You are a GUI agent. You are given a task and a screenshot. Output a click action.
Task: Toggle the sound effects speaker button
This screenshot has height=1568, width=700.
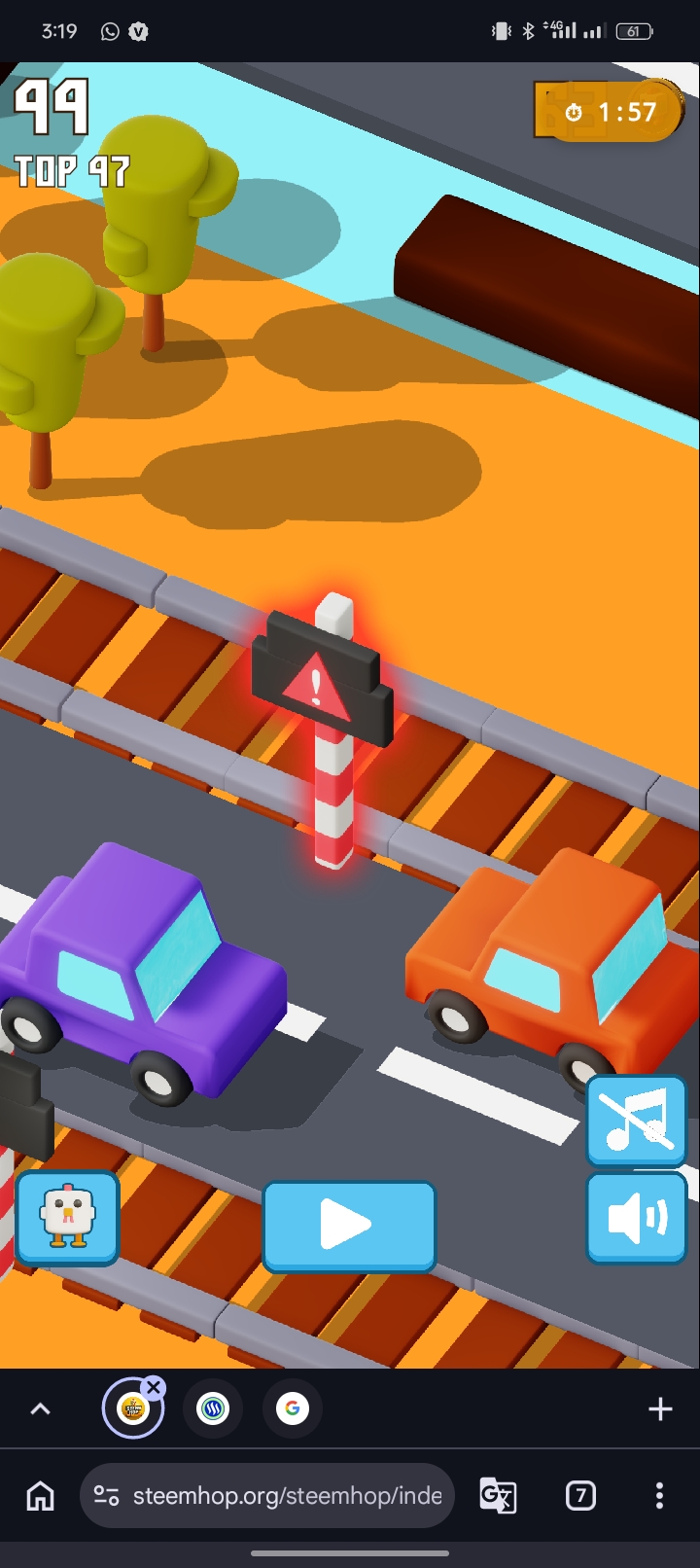tap(636, 1218)
